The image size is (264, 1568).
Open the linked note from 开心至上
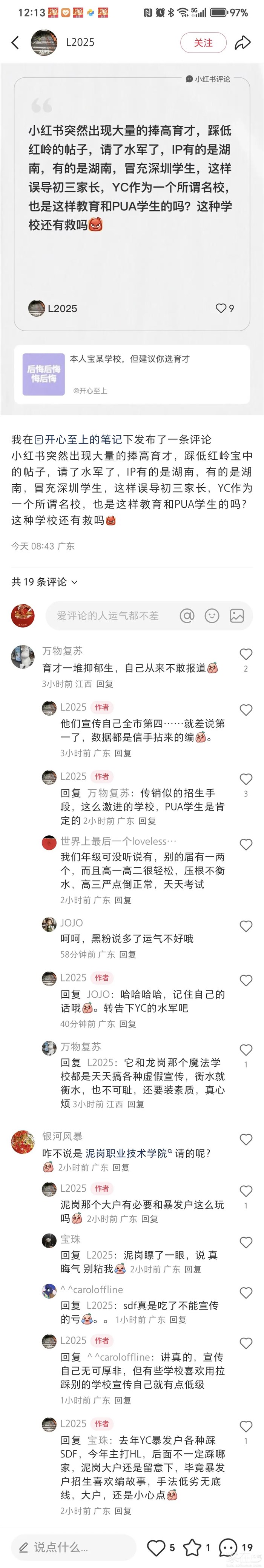(x=132, y=374)
